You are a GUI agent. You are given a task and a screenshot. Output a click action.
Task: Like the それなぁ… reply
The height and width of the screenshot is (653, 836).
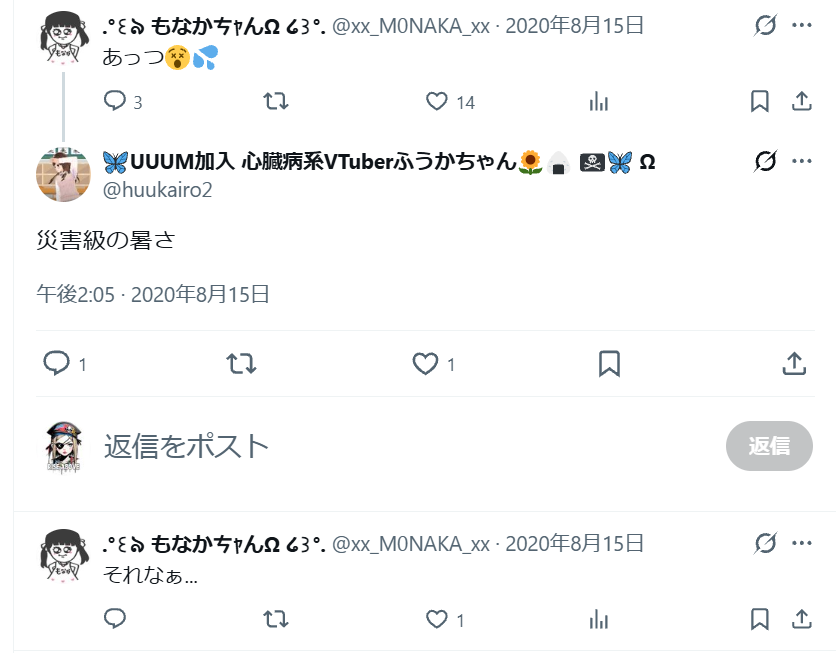point(437,619)
